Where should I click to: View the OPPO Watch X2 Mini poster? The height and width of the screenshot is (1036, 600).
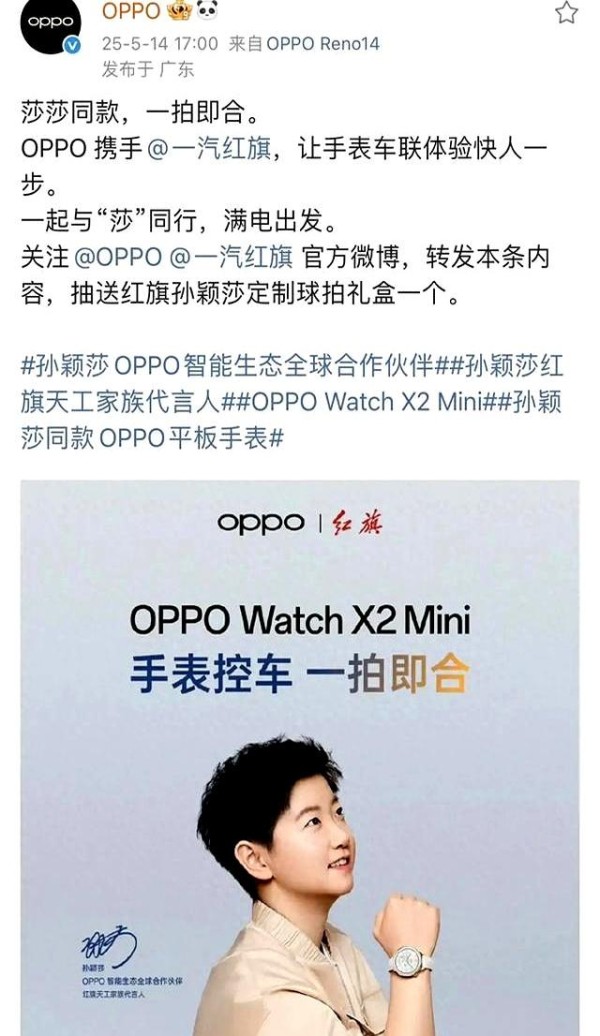pos(300,758)
